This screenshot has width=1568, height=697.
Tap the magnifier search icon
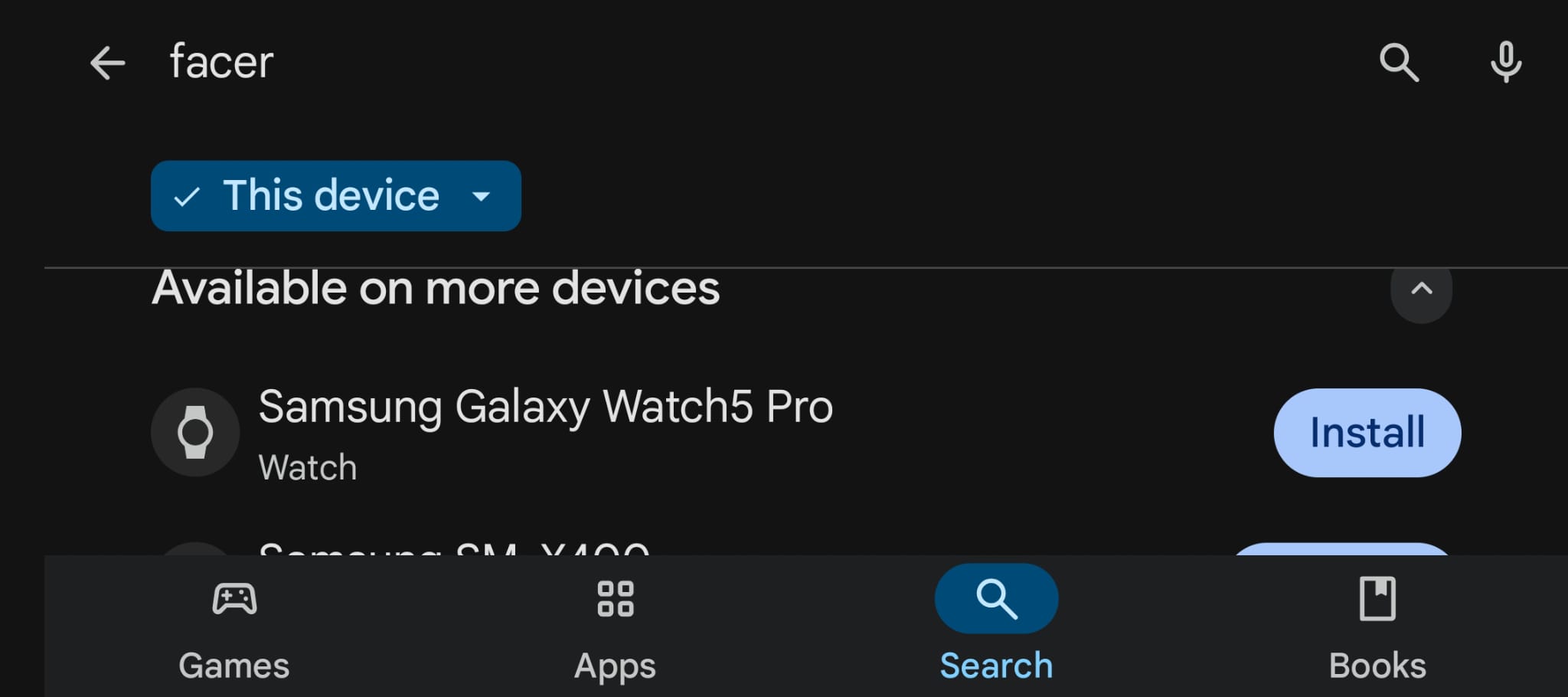1399,62
